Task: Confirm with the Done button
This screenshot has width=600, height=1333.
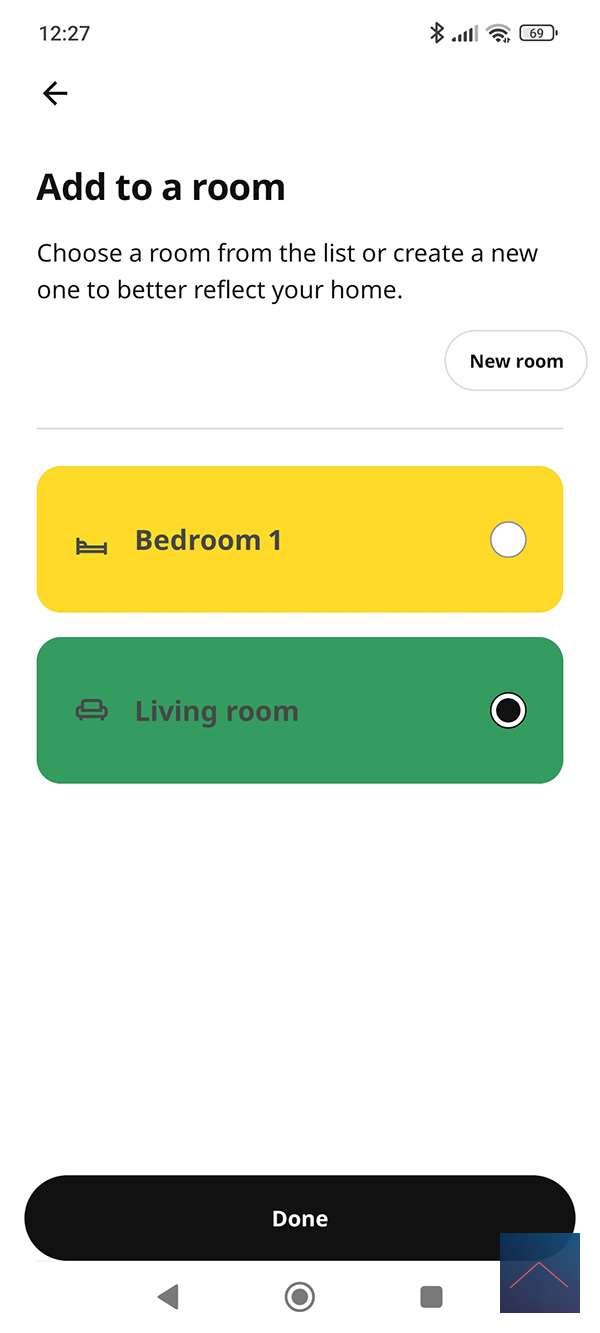Action: click(x=299, y=1218)
